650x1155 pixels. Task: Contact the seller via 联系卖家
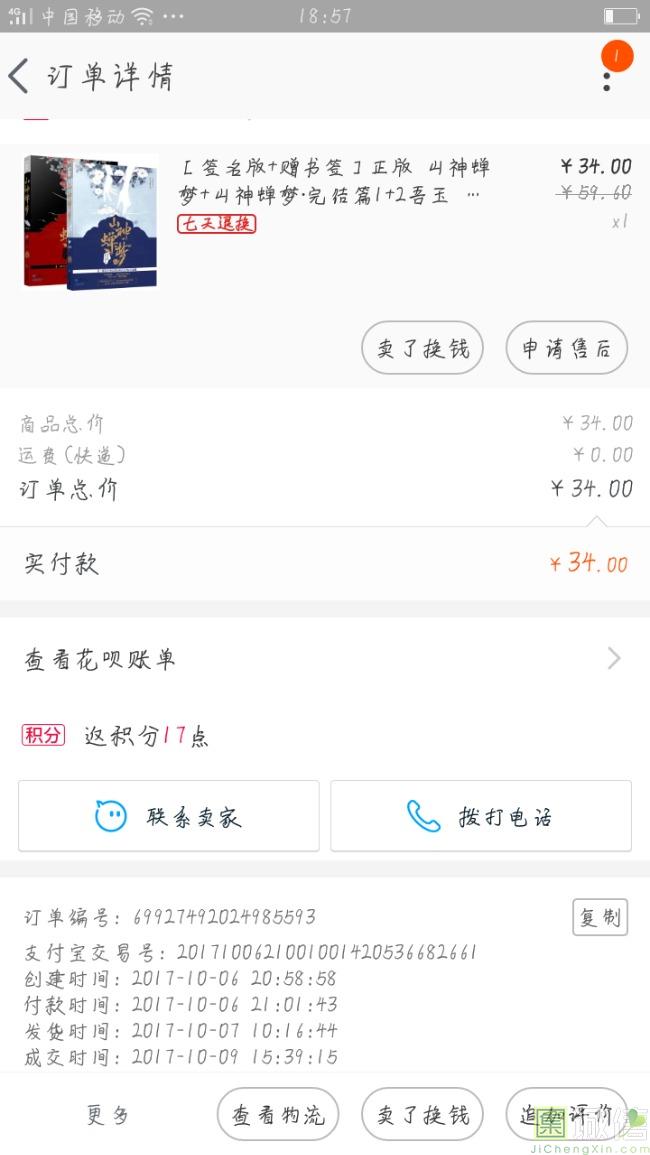pyautogui.click(x=169, y=816)
